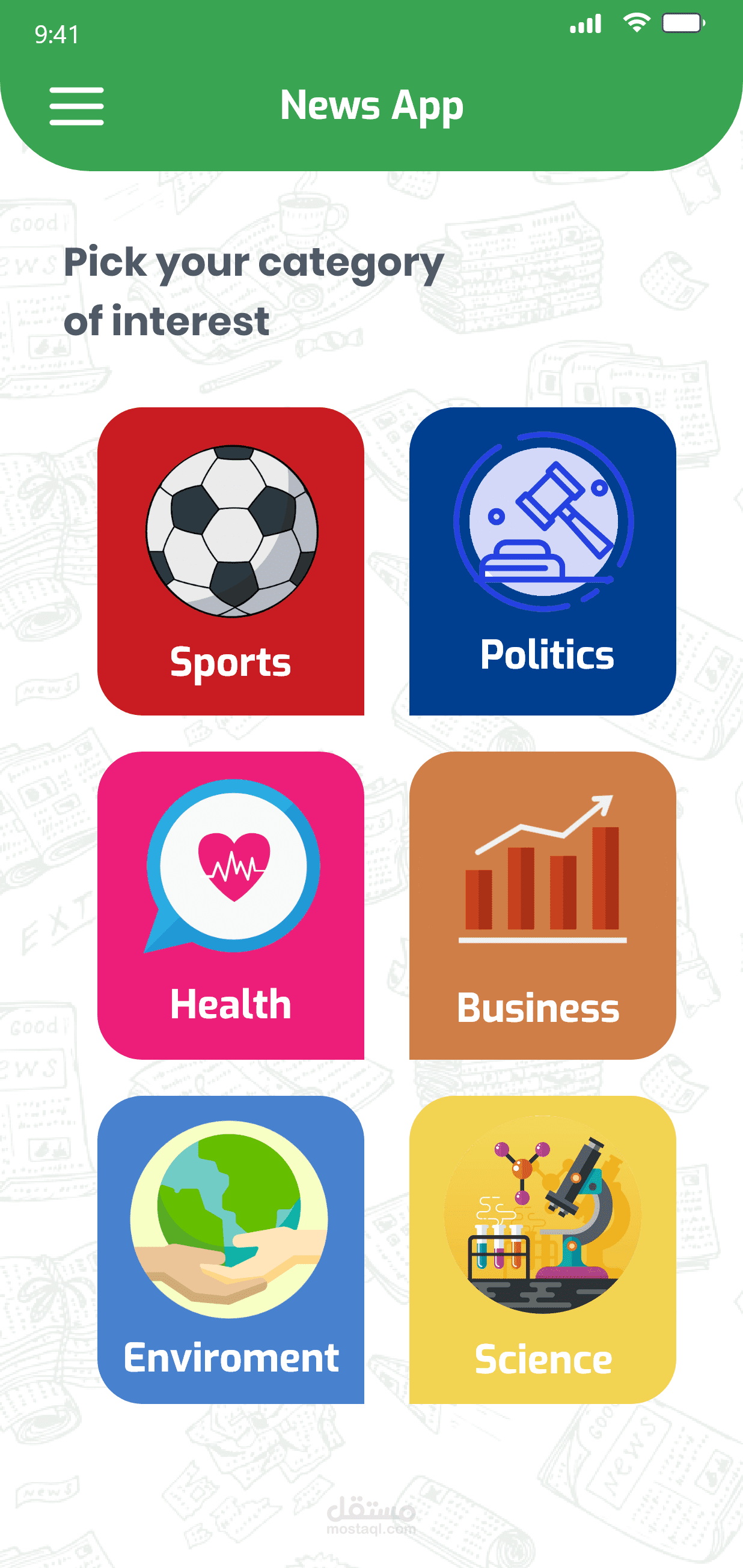Viewport: 743px width, 1568px height.
Task: Open the hamburger drawer menu
Action: click(x=77, y=106)
